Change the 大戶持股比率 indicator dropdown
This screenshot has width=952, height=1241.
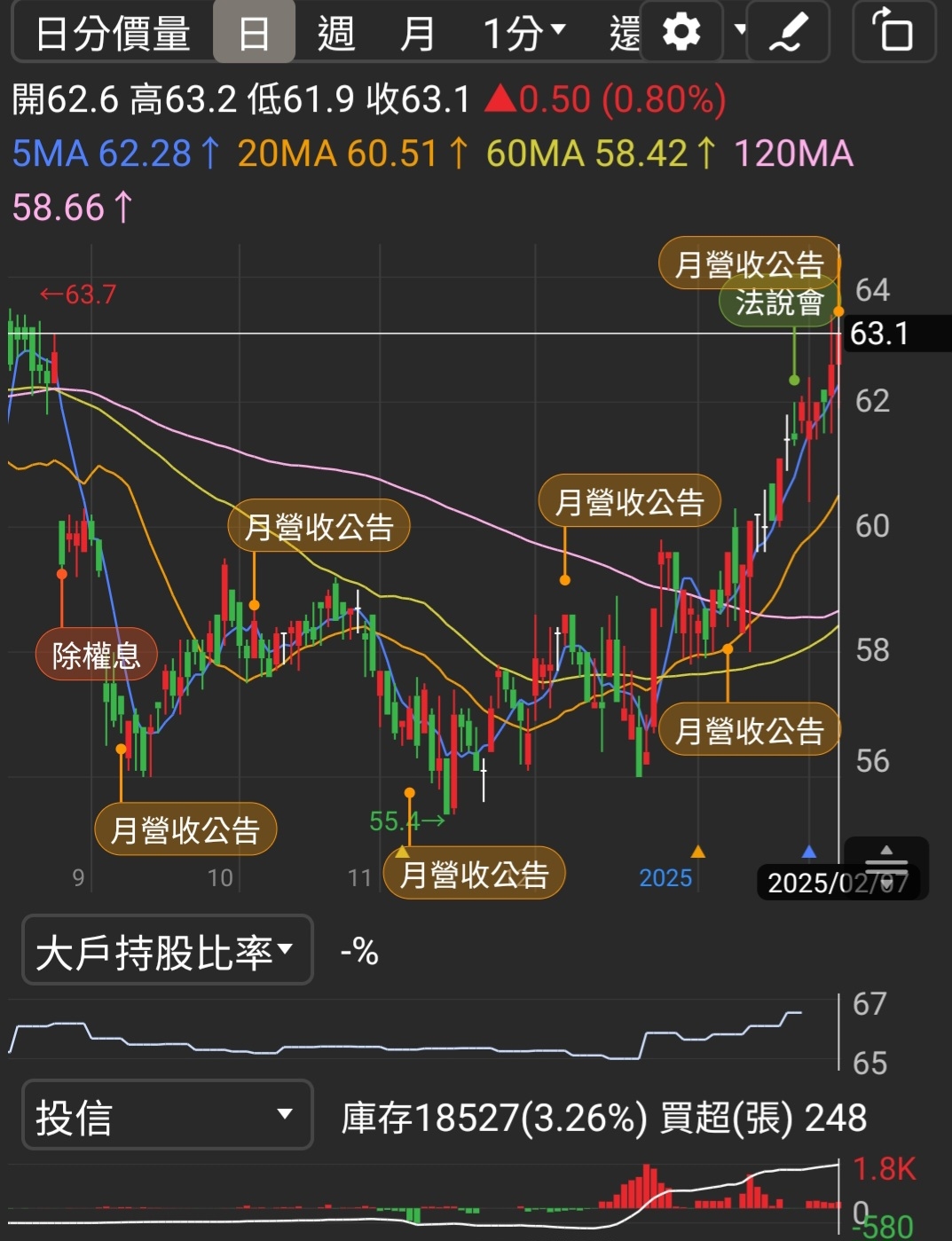[x=167, y=951]
